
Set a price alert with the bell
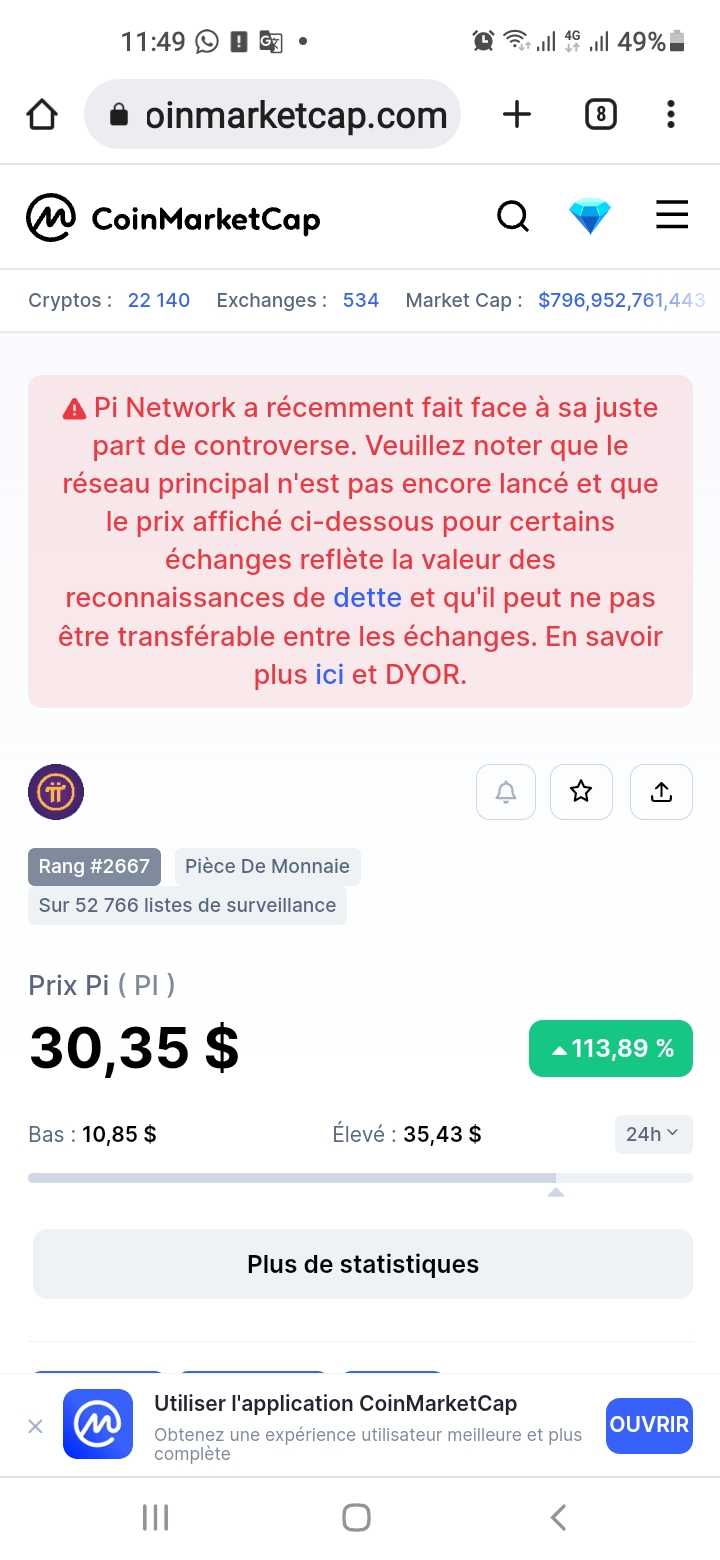pos(506,792)
